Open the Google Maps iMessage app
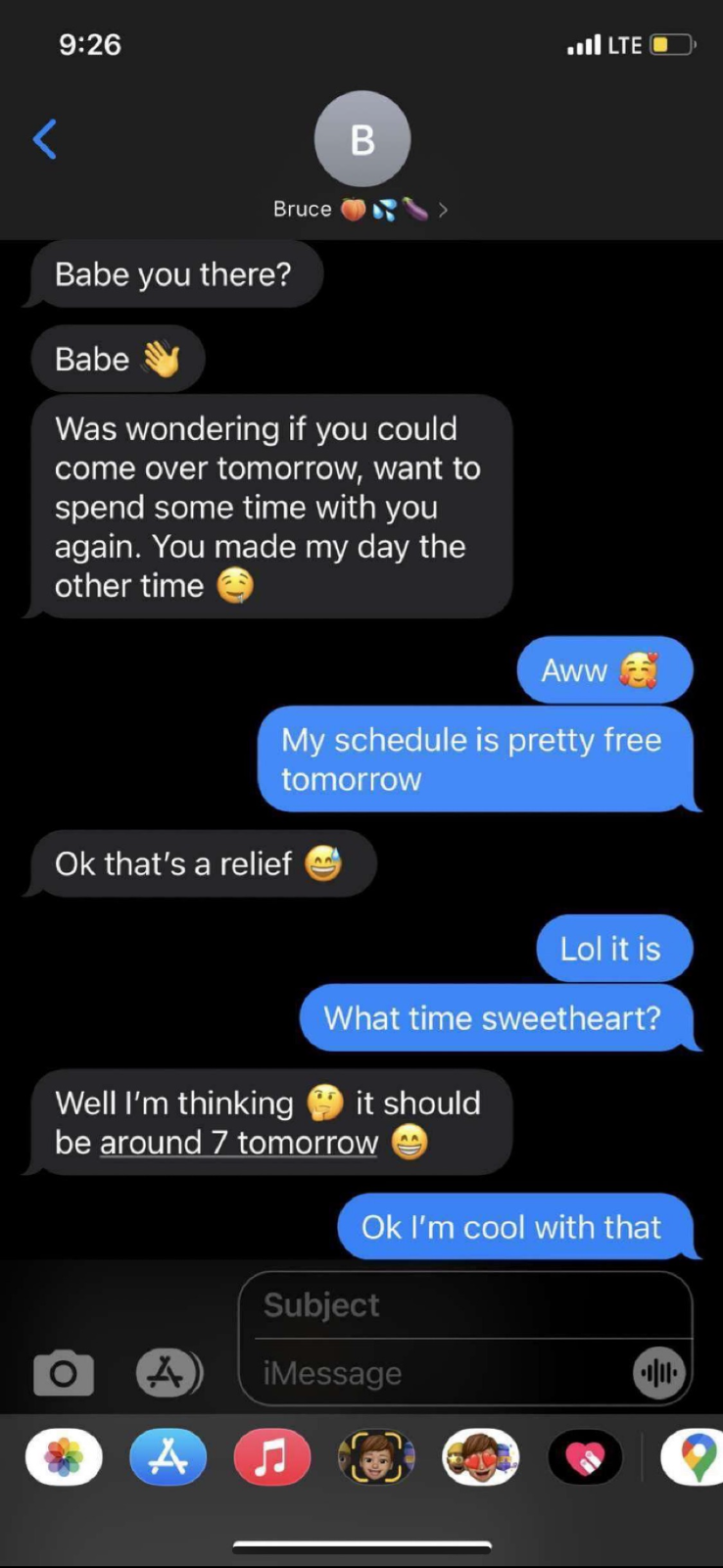The image size is (723, 1568). 694,1457
